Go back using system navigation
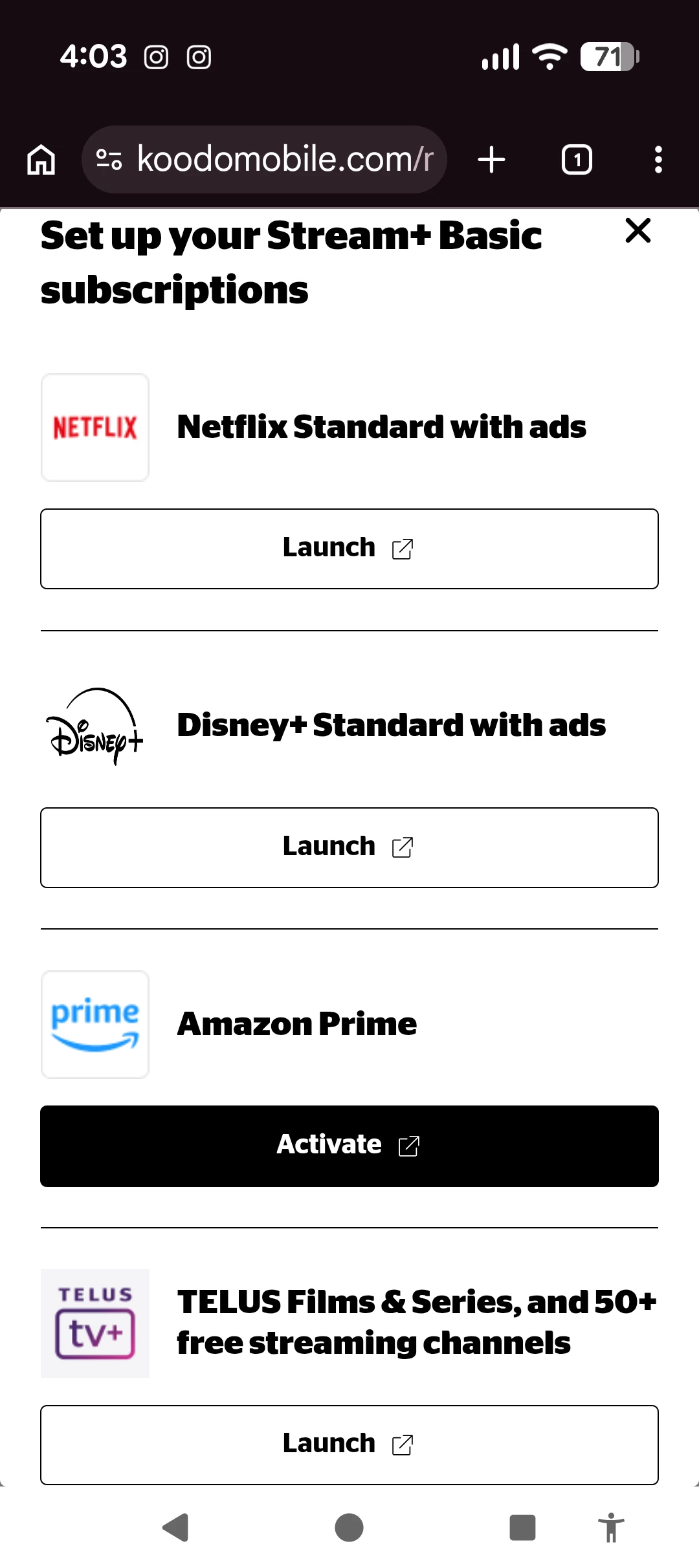This screenshot has width=699, height=1568. click(x=175, y=1528)
